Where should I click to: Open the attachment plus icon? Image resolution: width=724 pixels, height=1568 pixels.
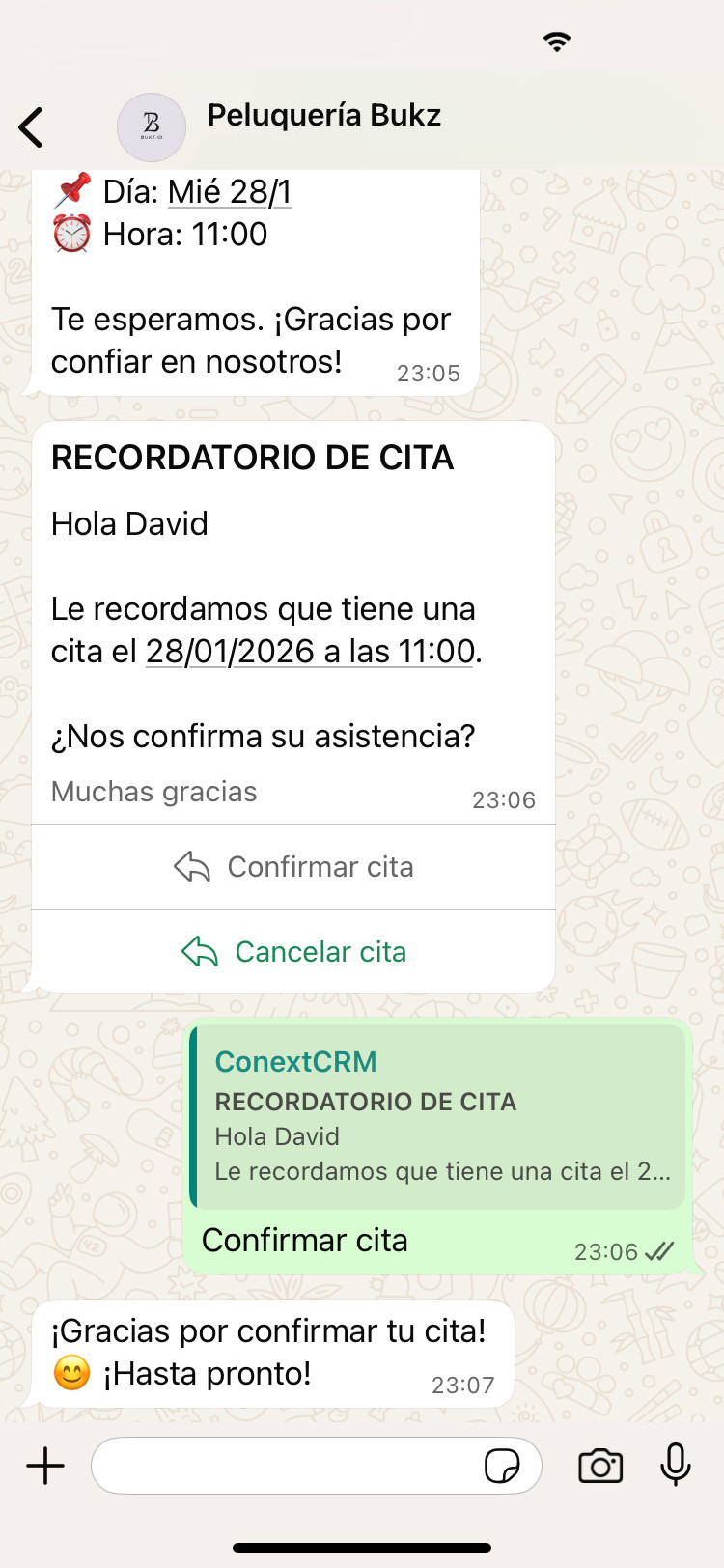44,1465
